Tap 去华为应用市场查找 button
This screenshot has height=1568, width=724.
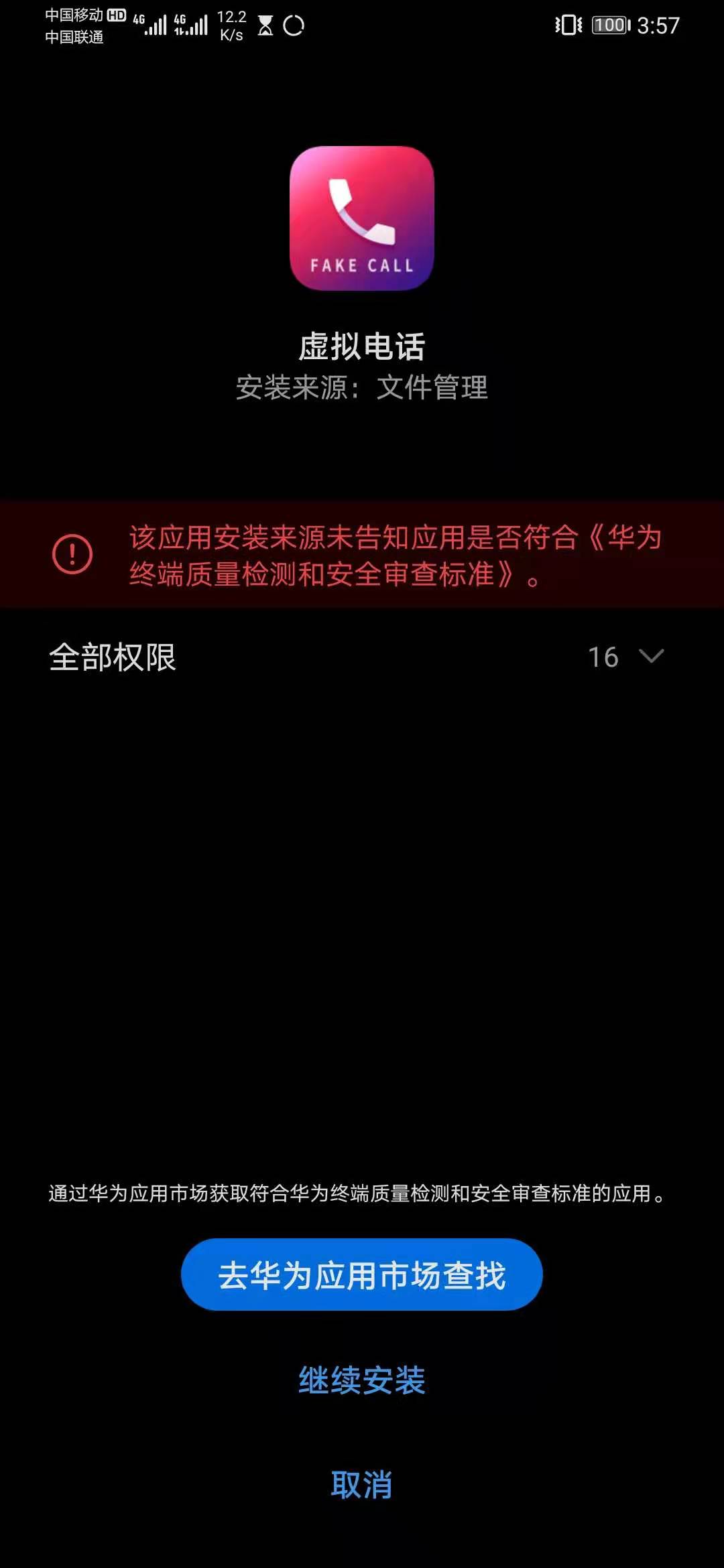[361, 1275]
